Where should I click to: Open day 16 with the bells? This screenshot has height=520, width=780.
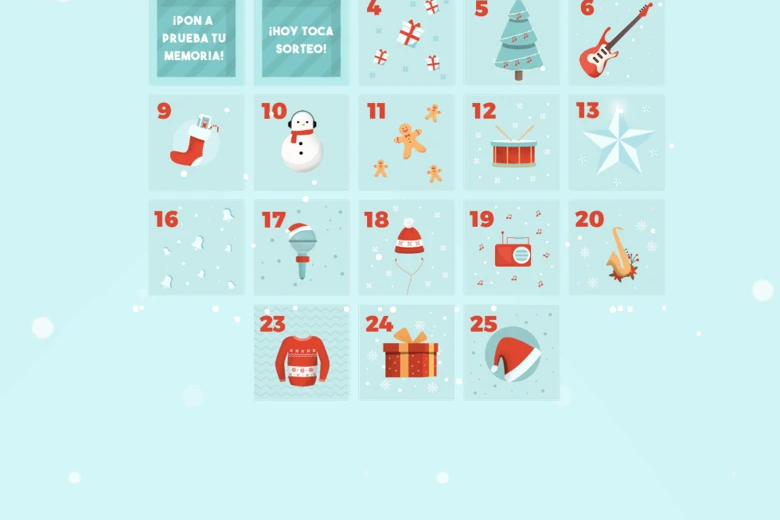(x=196, y=247)
